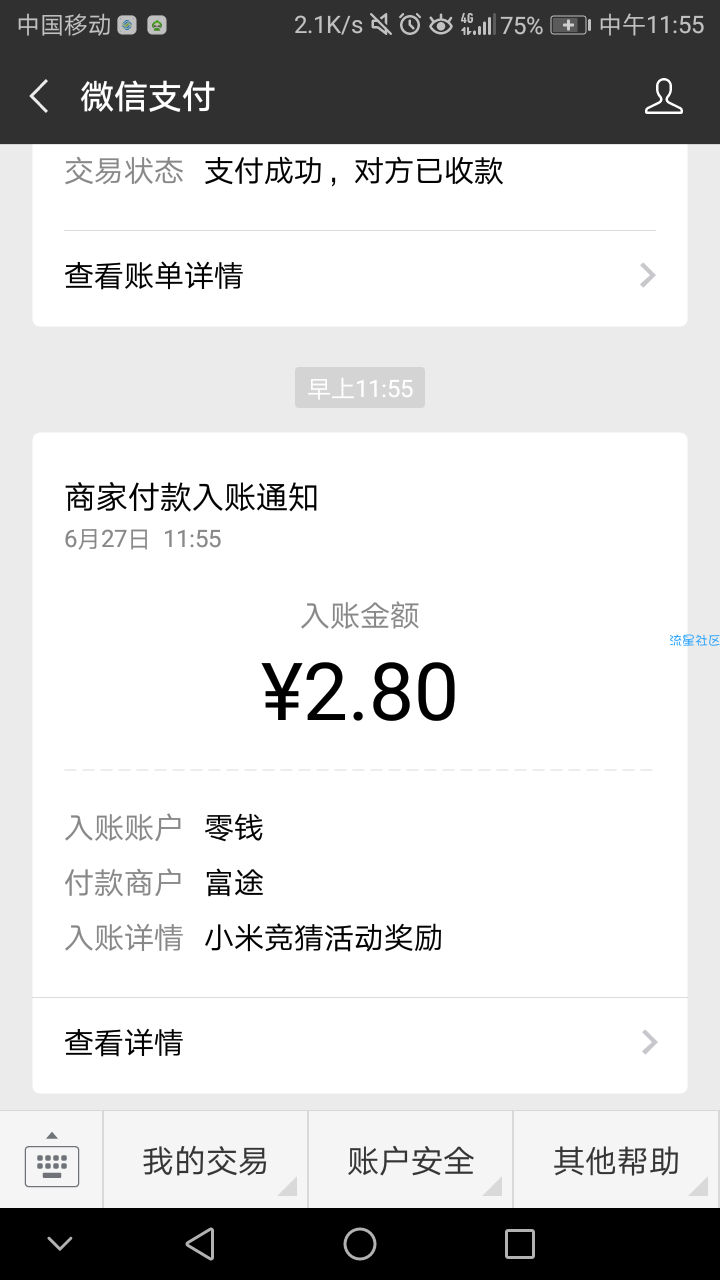
Task: Open 查看详情 under 商家付款入账通知
Action: (x=360, y=1043)
